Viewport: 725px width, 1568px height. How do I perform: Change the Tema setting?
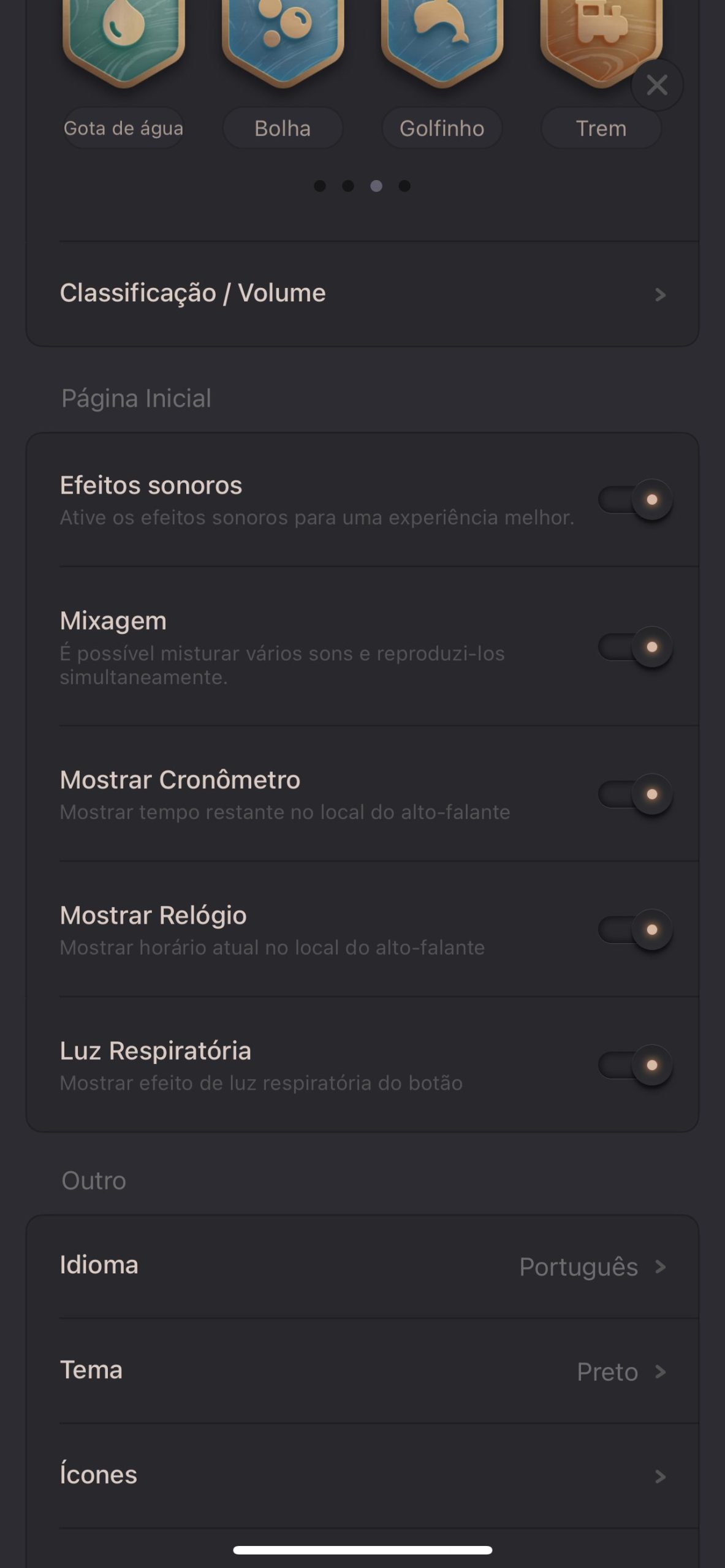click(x=362, y=1371)
